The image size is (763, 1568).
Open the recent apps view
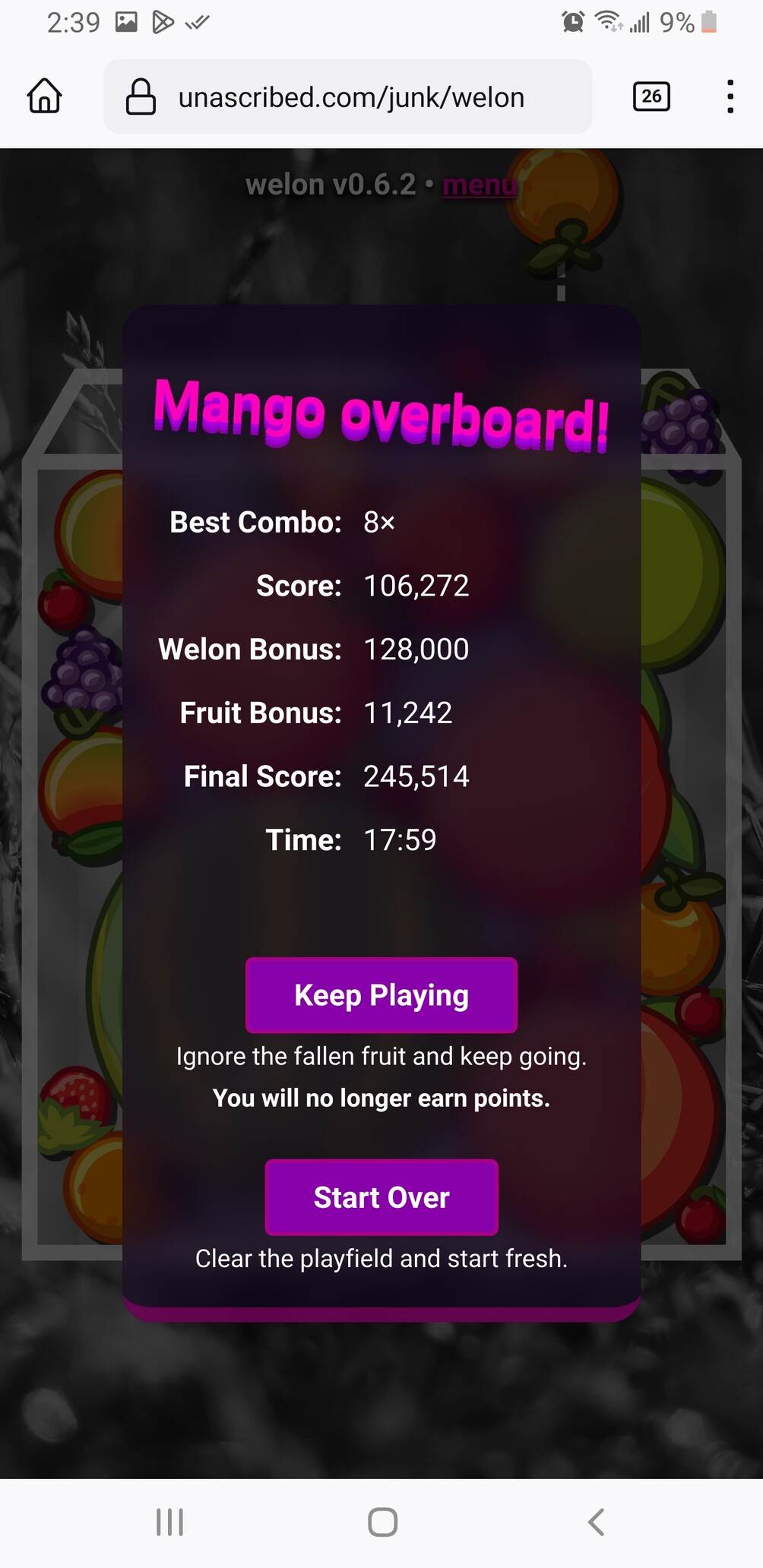coord(169,1522)
